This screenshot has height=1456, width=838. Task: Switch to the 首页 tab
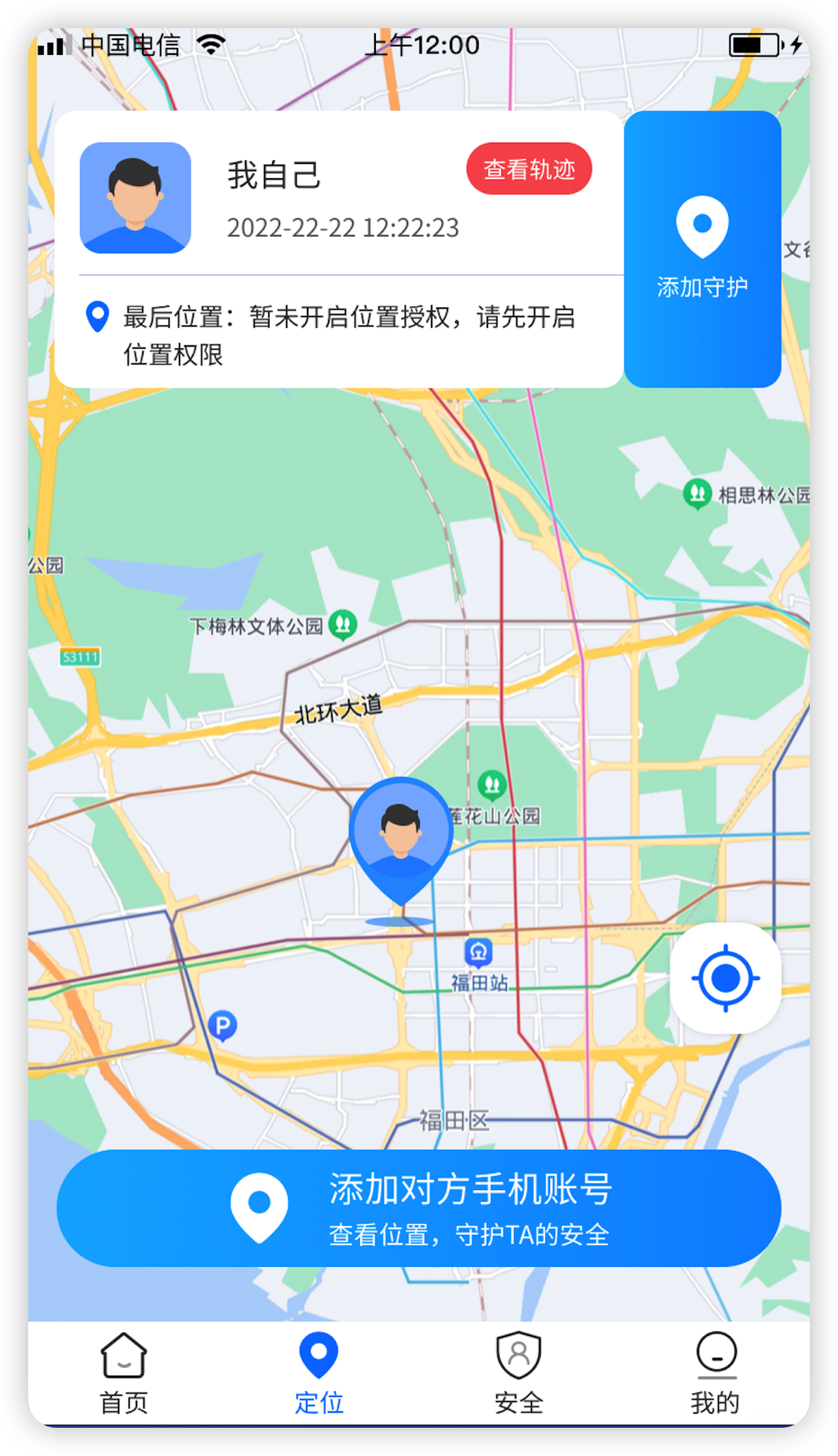click(x=124, y=1373)
